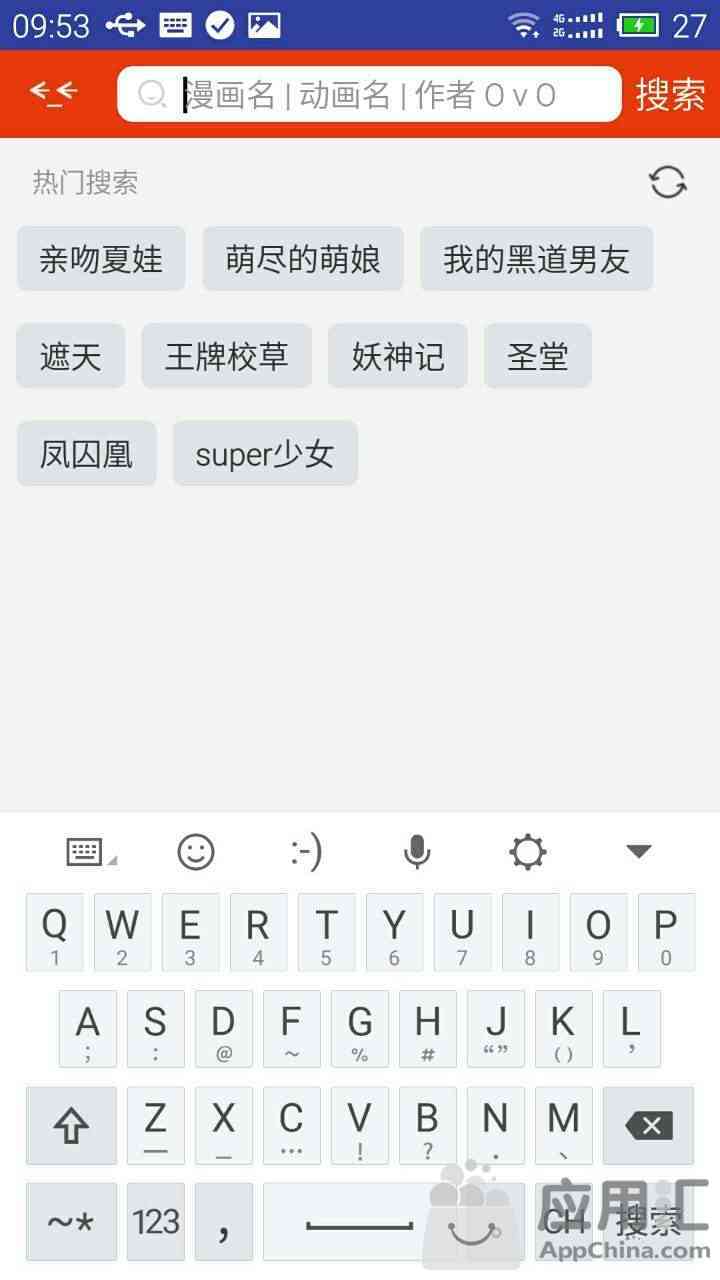Open the 妖神记 search suggestion
Image resolution: width=720 pixels, height=1280 pixels.
[x=398, y=356]
